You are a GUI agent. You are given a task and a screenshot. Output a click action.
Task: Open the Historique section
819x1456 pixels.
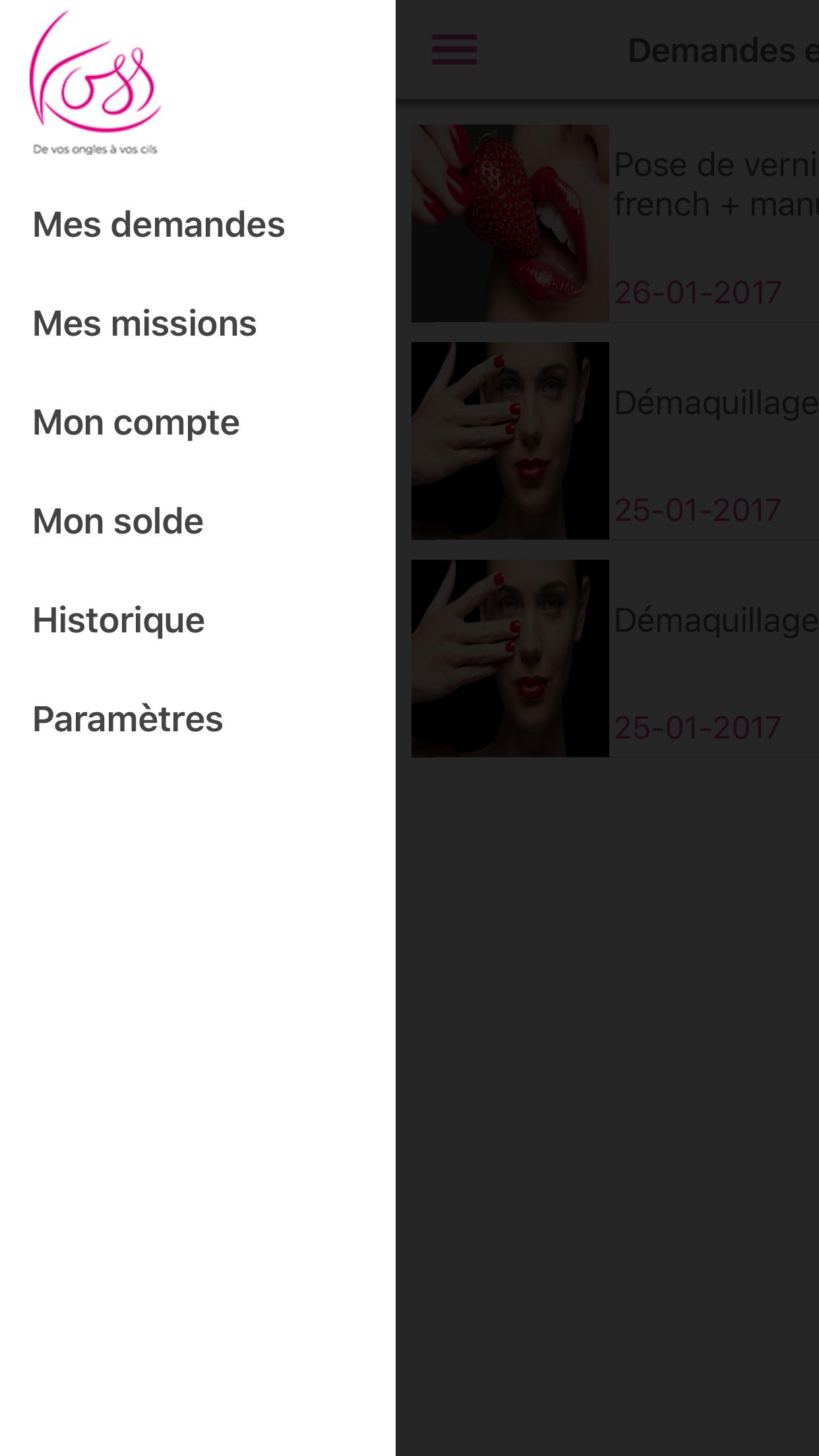119,620
